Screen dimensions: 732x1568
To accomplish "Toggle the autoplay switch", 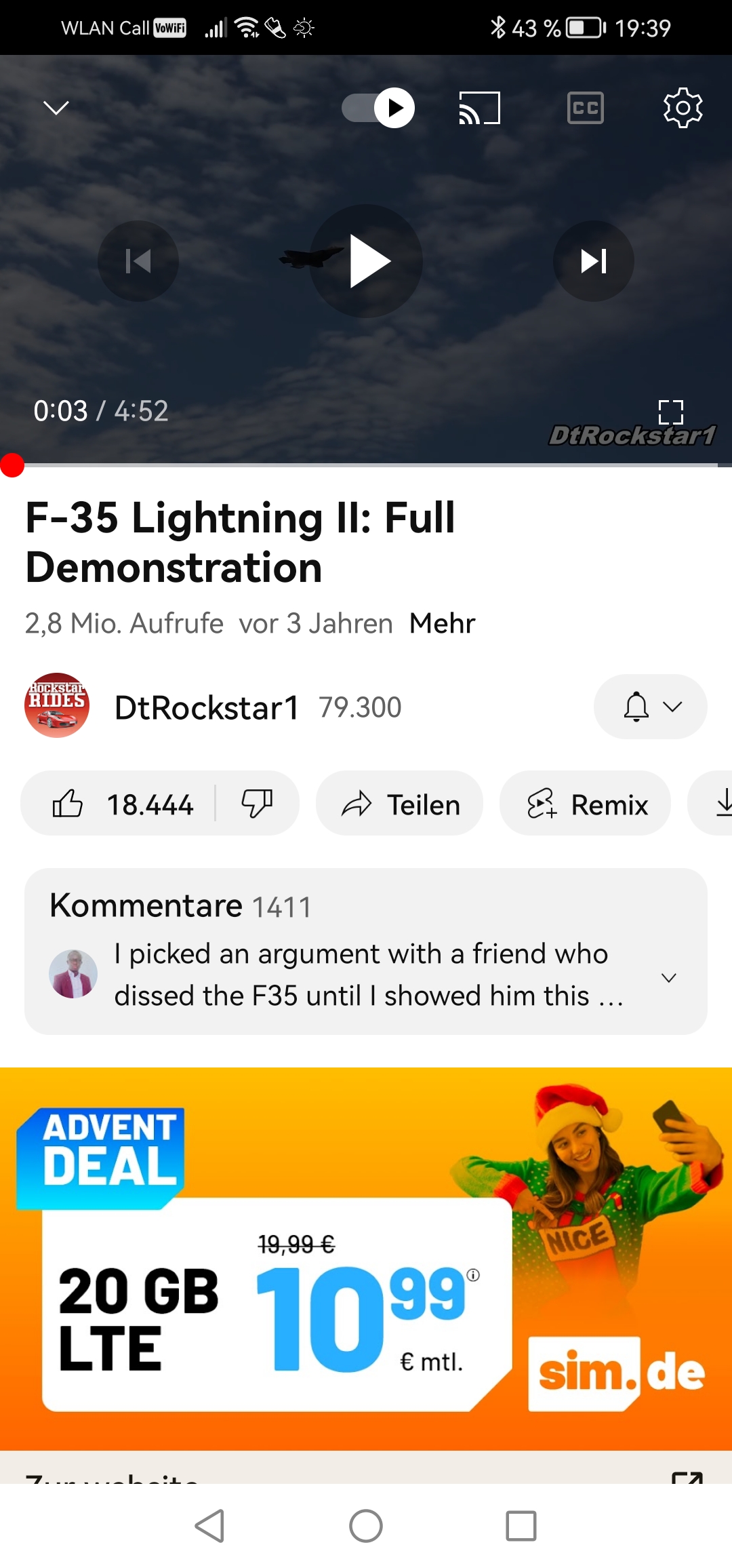I will (x=378, y=108).
